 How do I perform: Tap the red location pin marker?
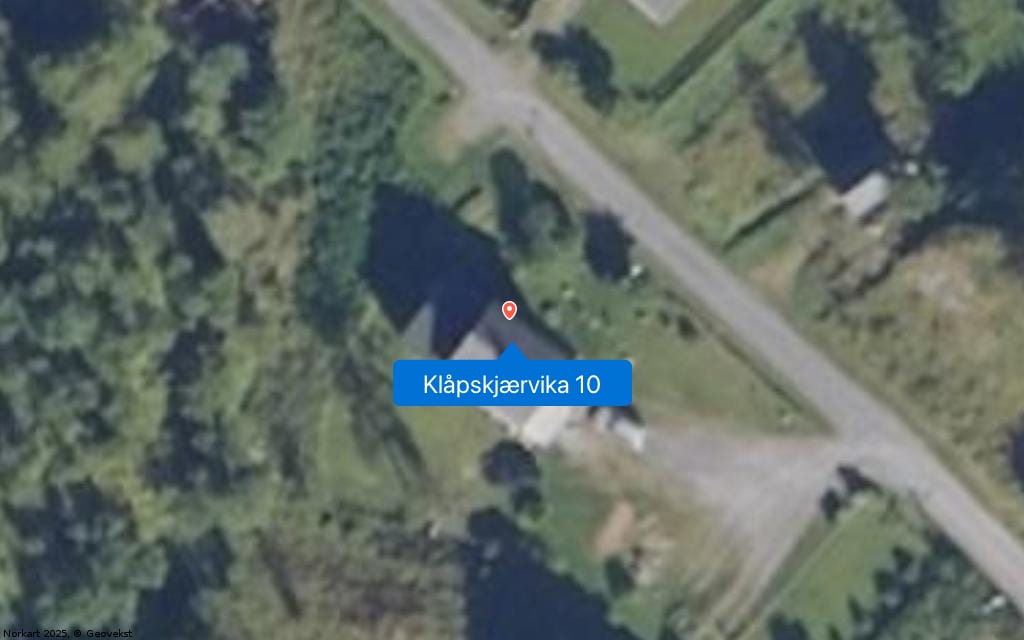point(509,310)
